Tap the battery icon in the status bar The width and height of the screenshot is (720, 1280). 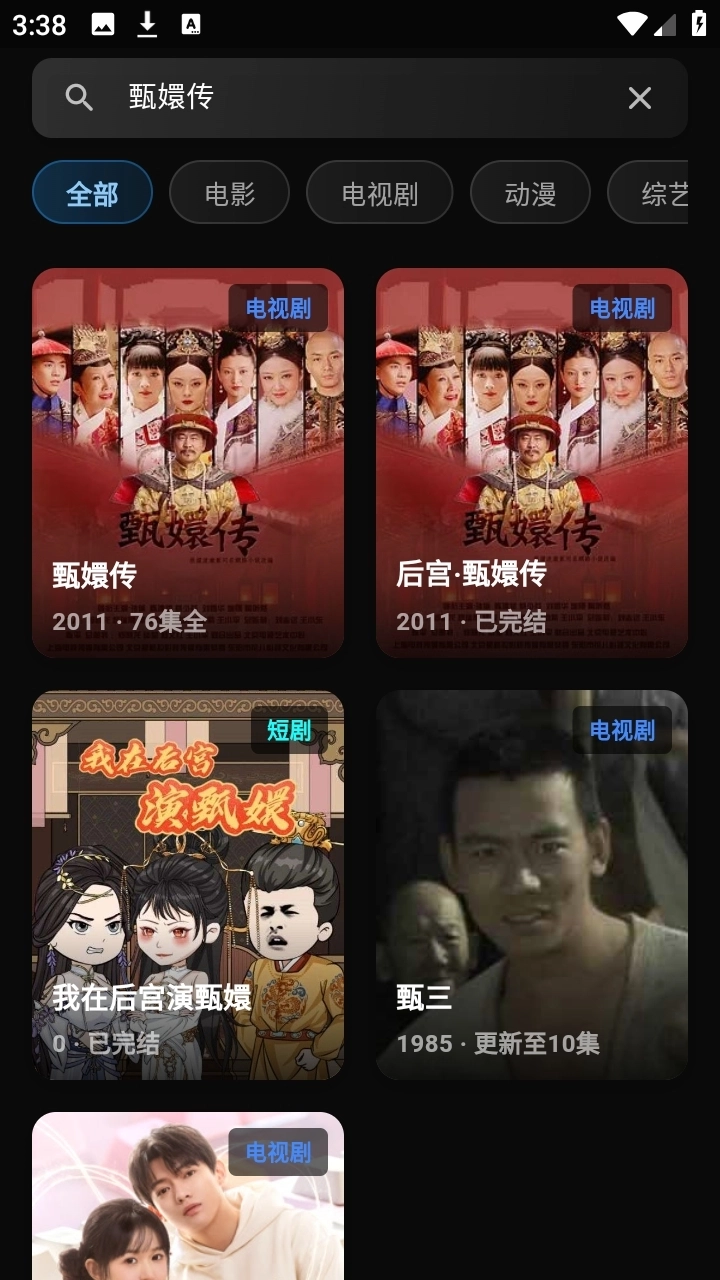coord(700,23)
